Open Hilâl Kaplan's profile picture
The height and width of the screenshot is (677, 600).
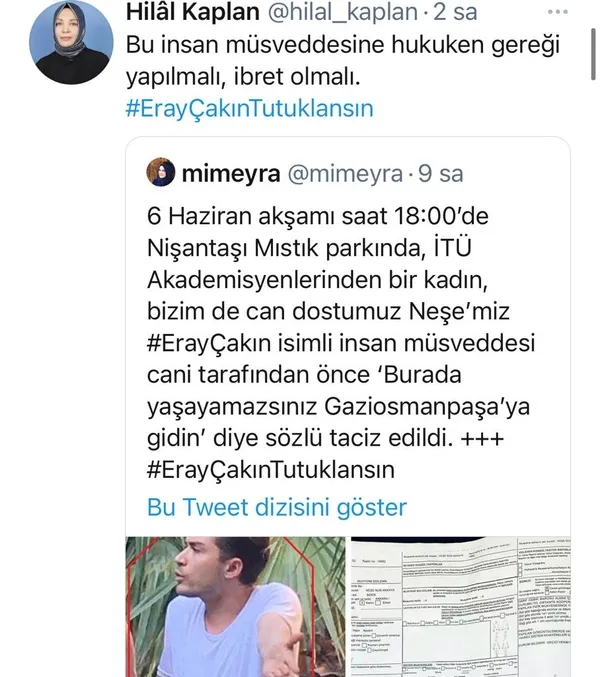(x=70, y=42)
